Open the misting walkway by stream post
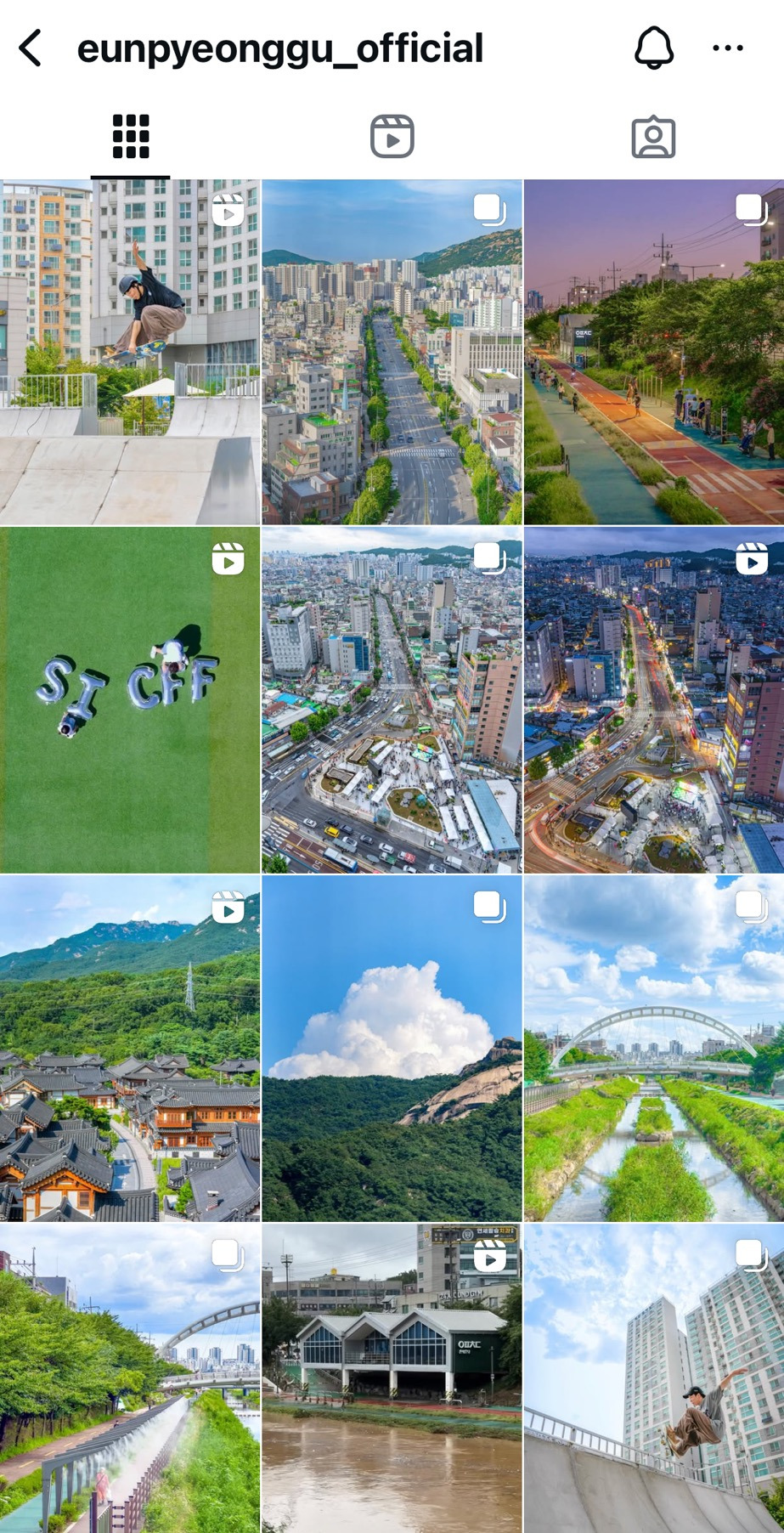This screenshot has height=1533, width=784. pyautogui.click(x=130, y=1378)
